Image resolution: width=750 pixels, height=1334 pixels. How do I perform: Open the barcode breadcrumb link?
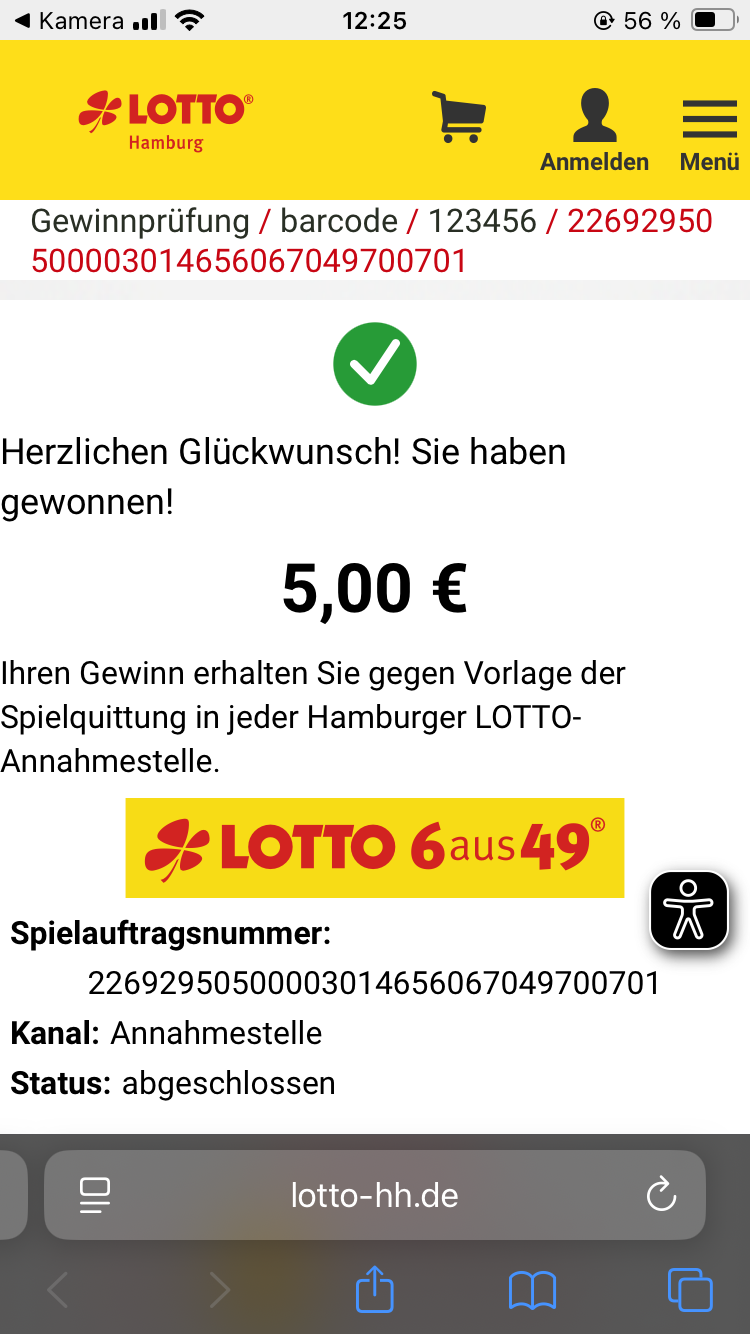coord(338,221)
